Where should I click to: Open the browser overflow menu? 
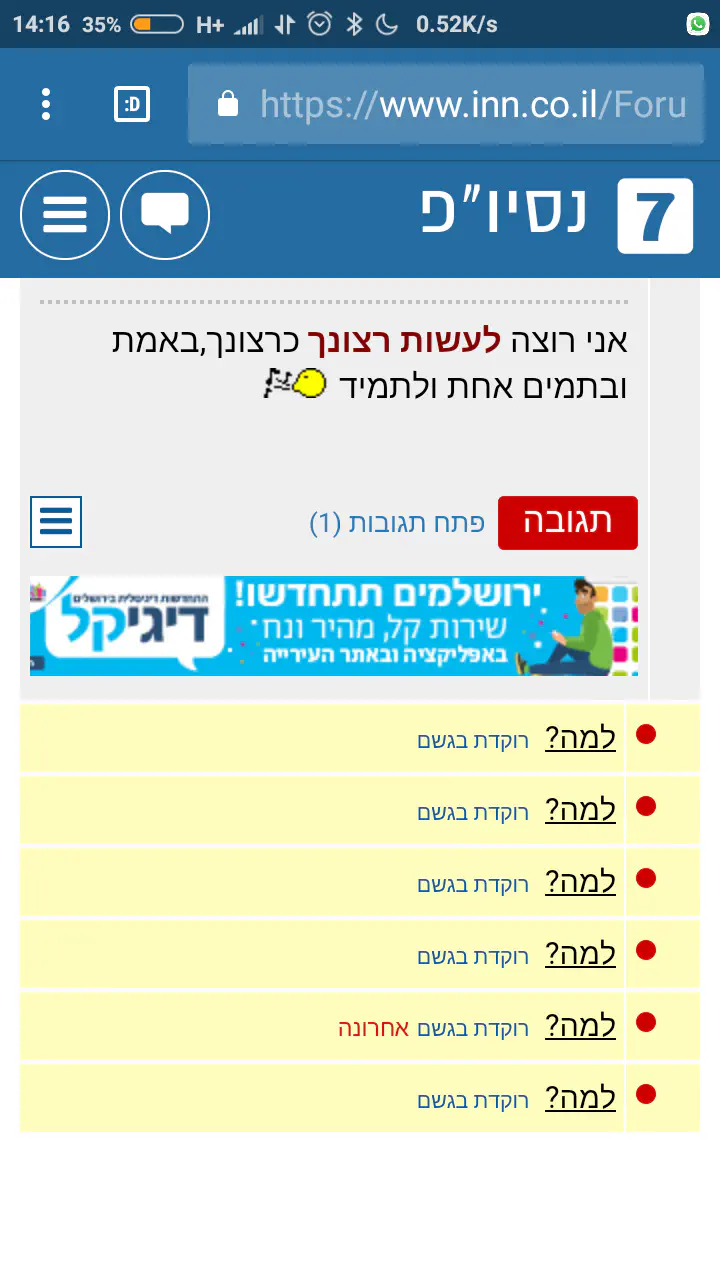(x=46, y=104)
